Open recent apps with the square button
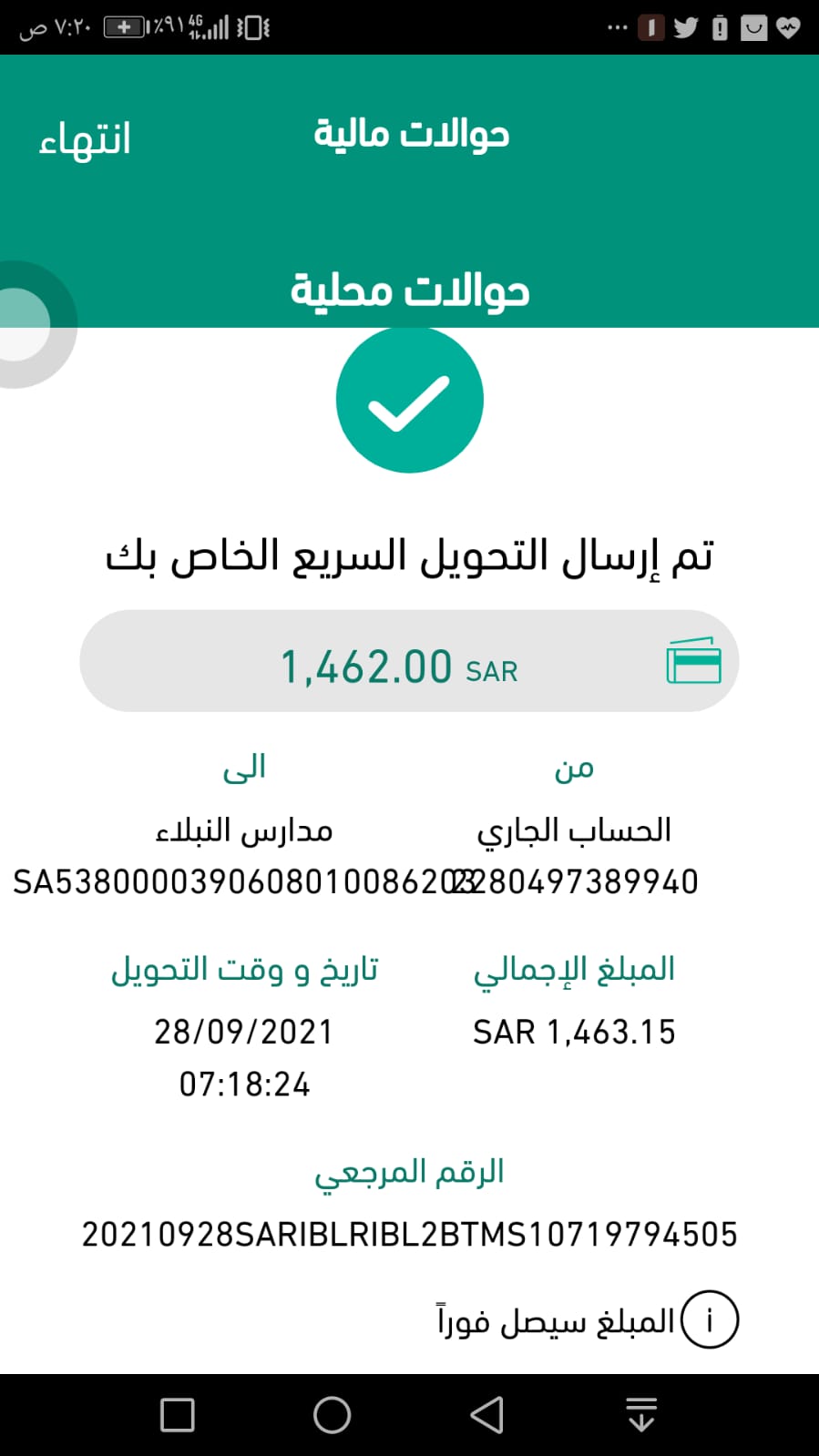 [x=177, y=1415]
